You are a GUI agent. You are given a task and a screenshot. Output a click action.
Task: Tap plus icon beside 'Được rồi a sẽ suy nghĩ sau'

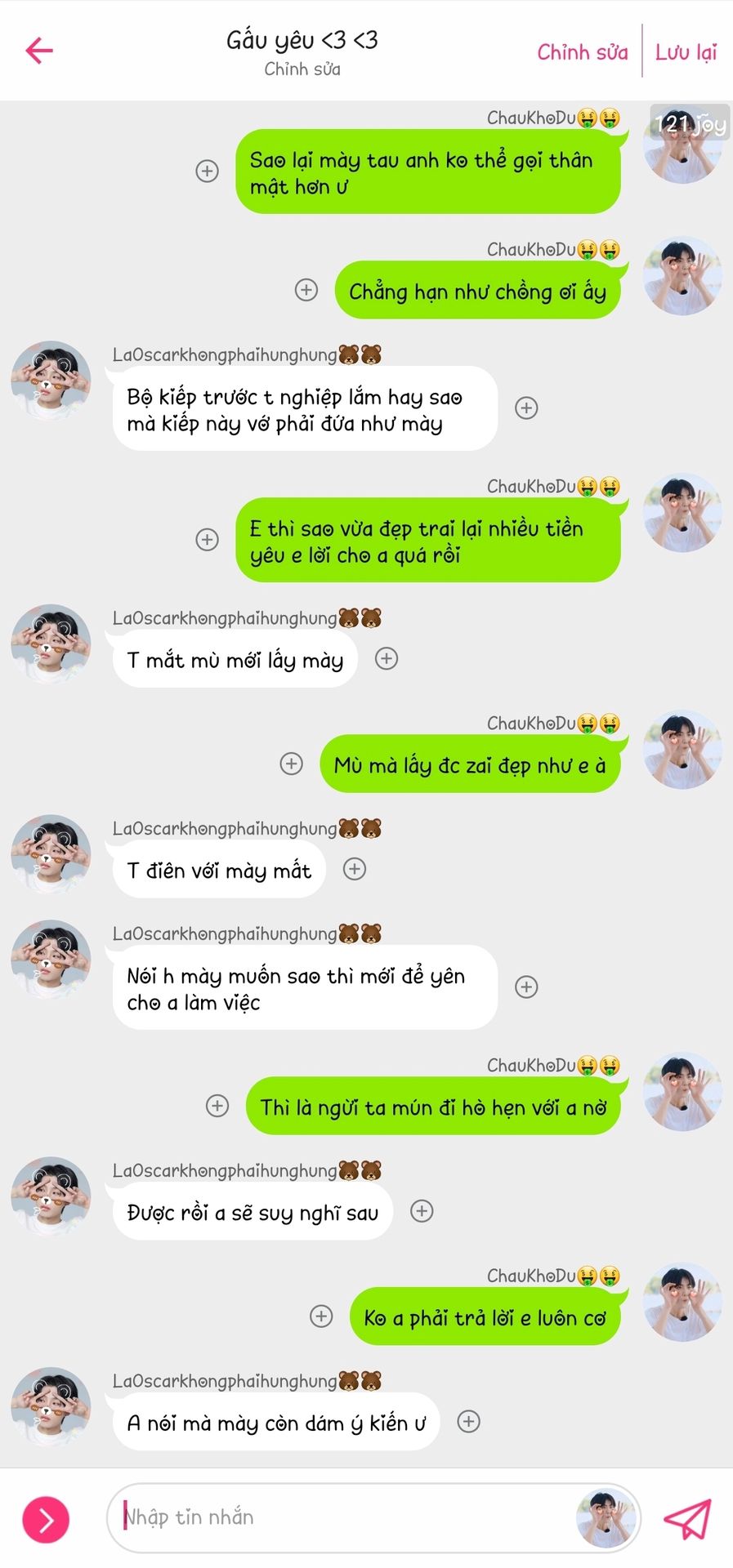422,1211
